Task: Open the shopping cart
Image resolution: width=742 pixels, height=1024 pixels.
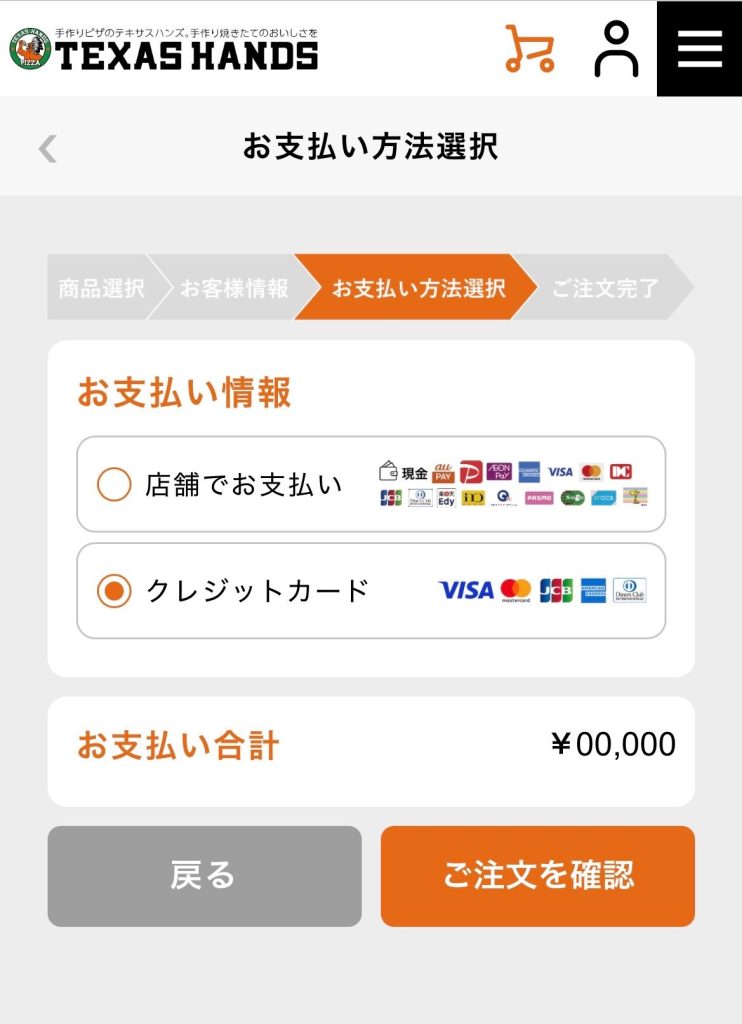Action: tap(529, 48)
